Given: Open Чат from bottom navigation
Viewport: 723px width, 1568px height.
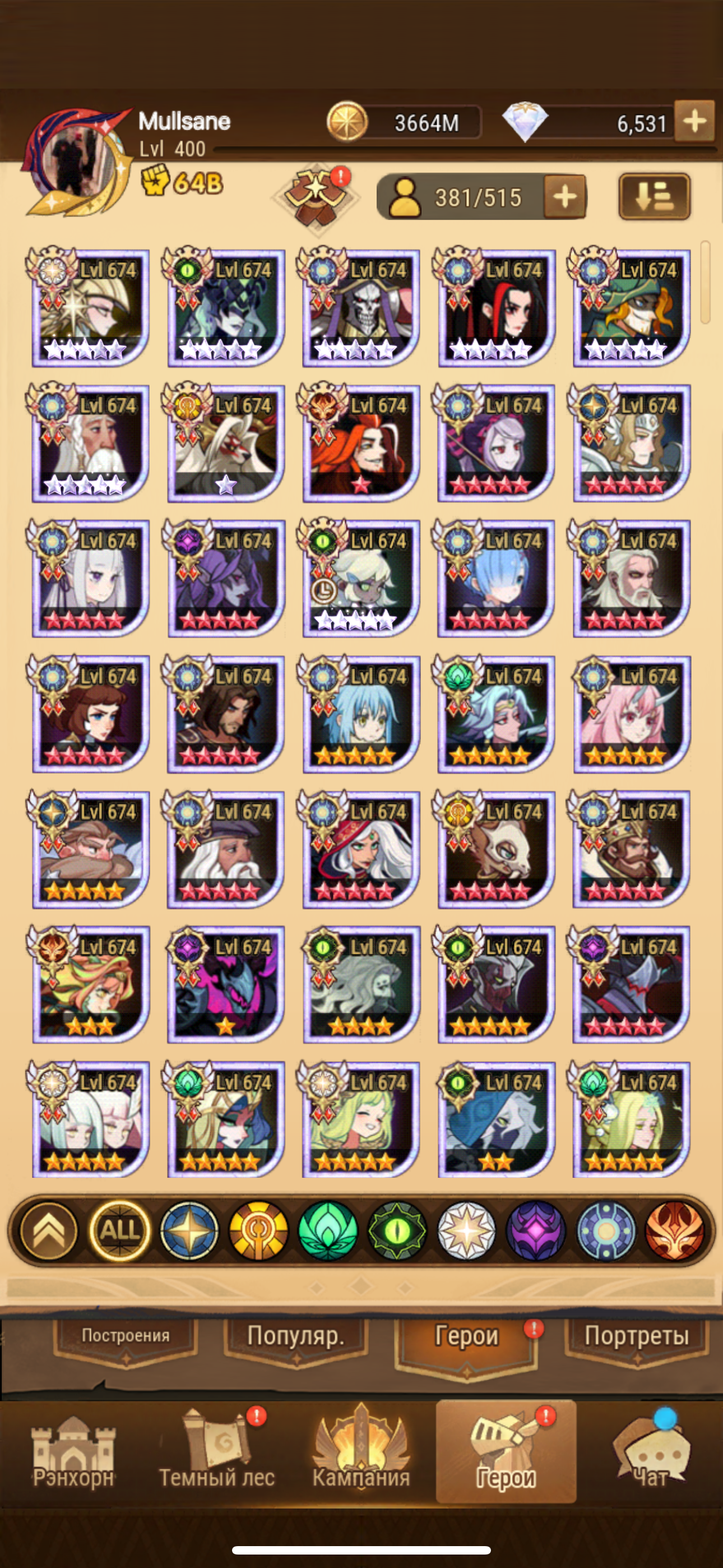Looking at the screenshot, I should pyautogui.click(x=651, y=1452).
